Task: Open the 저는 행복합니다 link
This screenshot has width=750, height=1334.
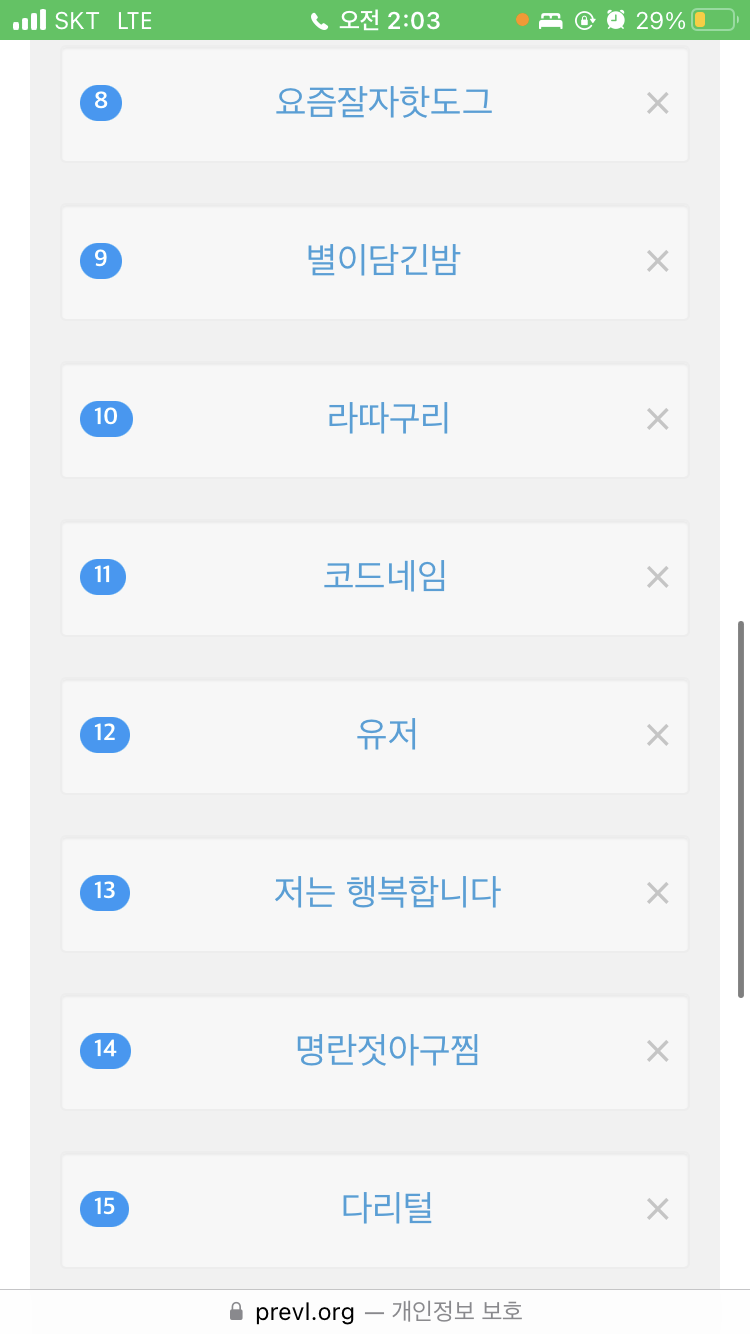Action: pos(387,892)
